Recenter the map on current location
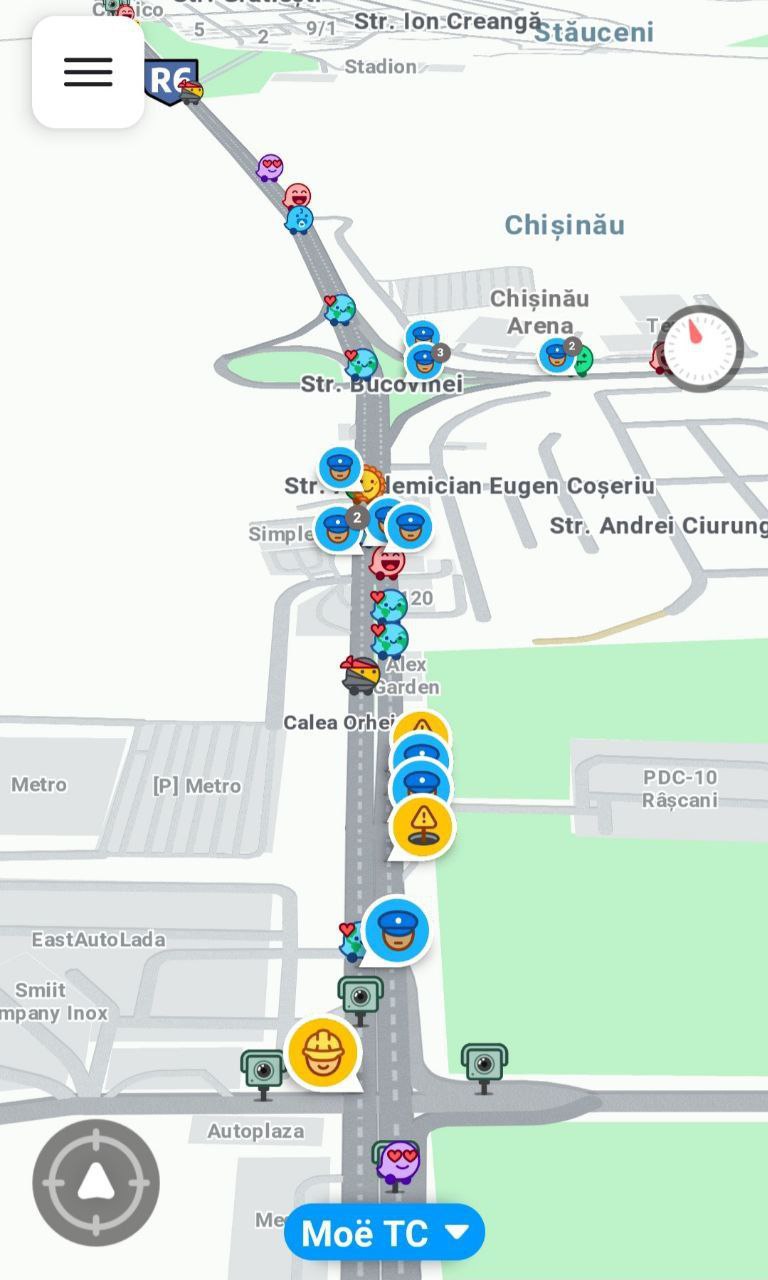 [x=96, y=1182]
